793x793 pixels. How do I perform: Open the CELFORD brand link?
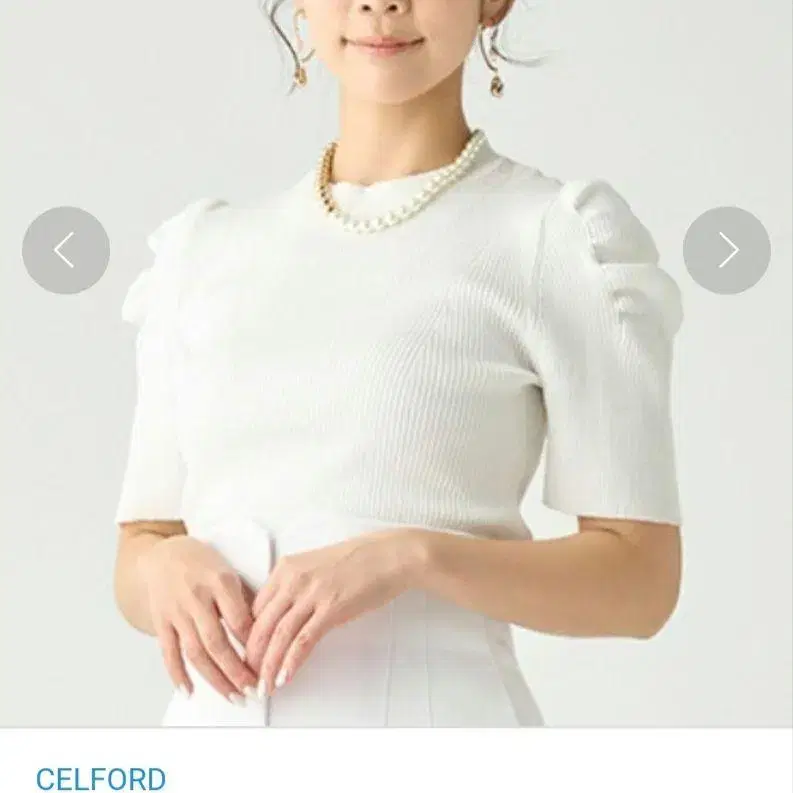pyautogui.click(x=101, y=778)
